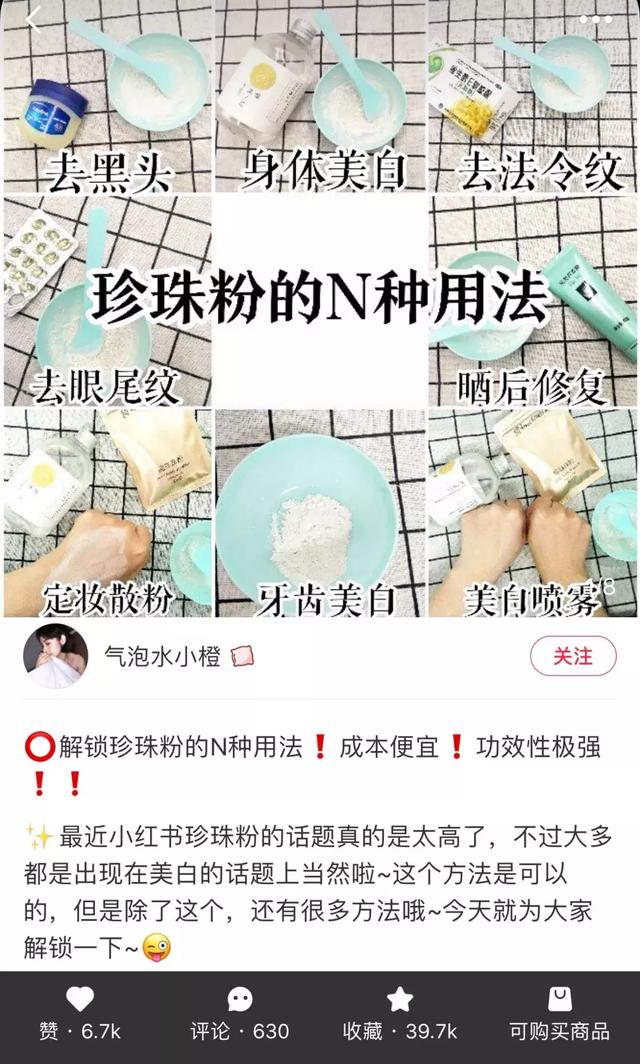
Task: Follow 气泡水小橙 with the 关注 button
Action: point(573,656)
